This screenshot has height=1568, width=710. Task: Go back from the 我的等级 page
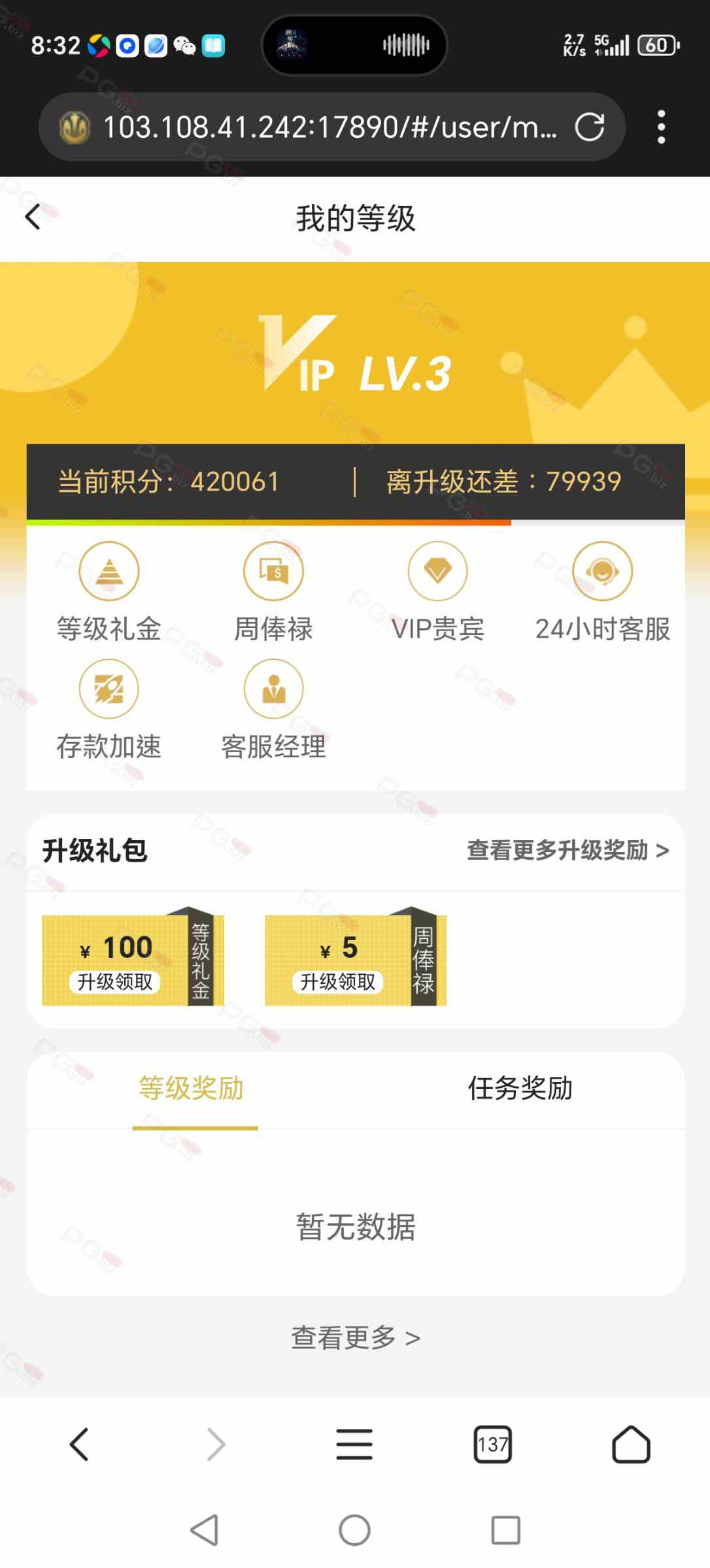pos(33,217)
